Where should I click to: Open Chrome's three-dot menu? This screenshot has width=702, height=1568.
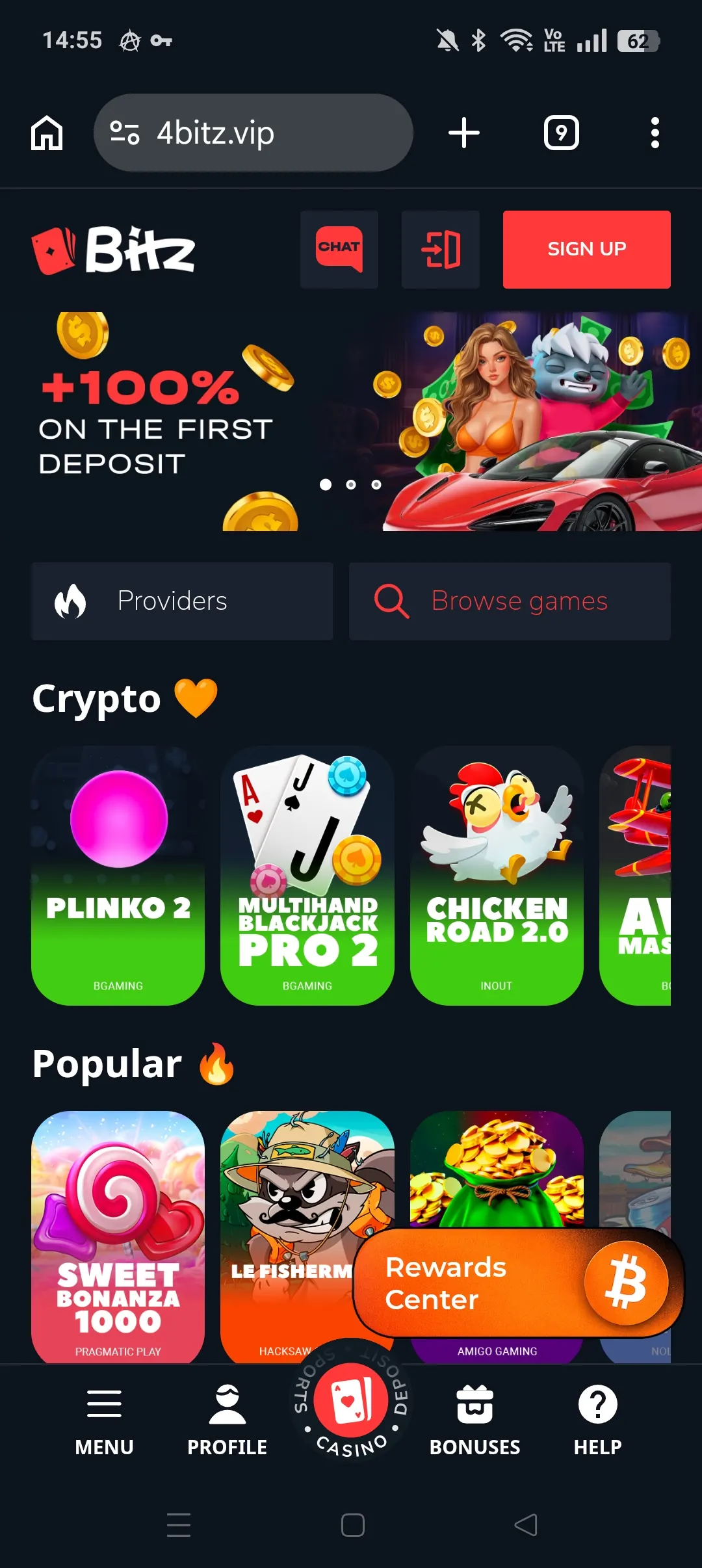pos(655,132)
